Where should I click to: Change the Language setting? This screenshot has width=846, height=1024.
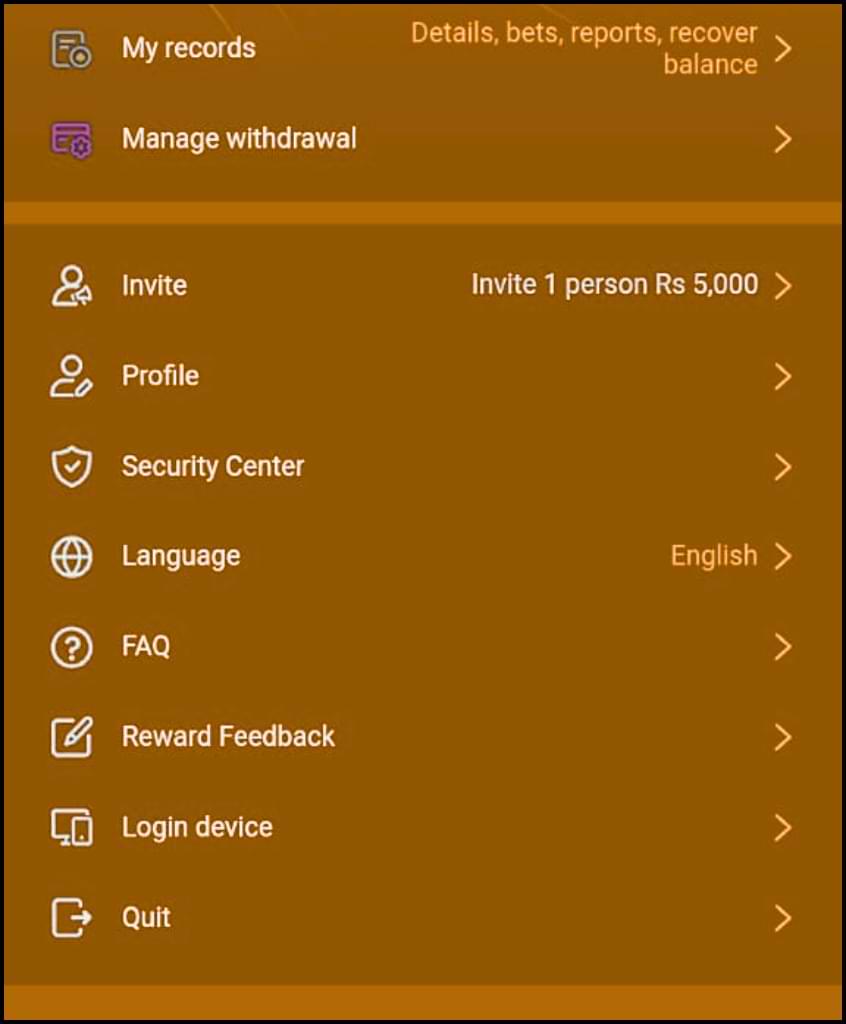[181, 556]
